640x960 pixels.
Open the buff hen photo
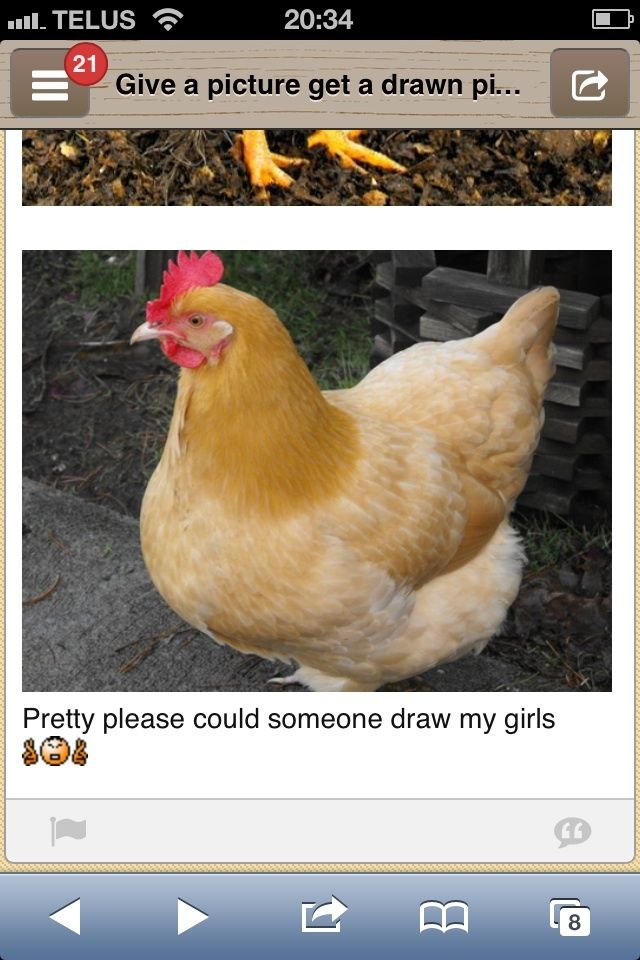(316, 470)
